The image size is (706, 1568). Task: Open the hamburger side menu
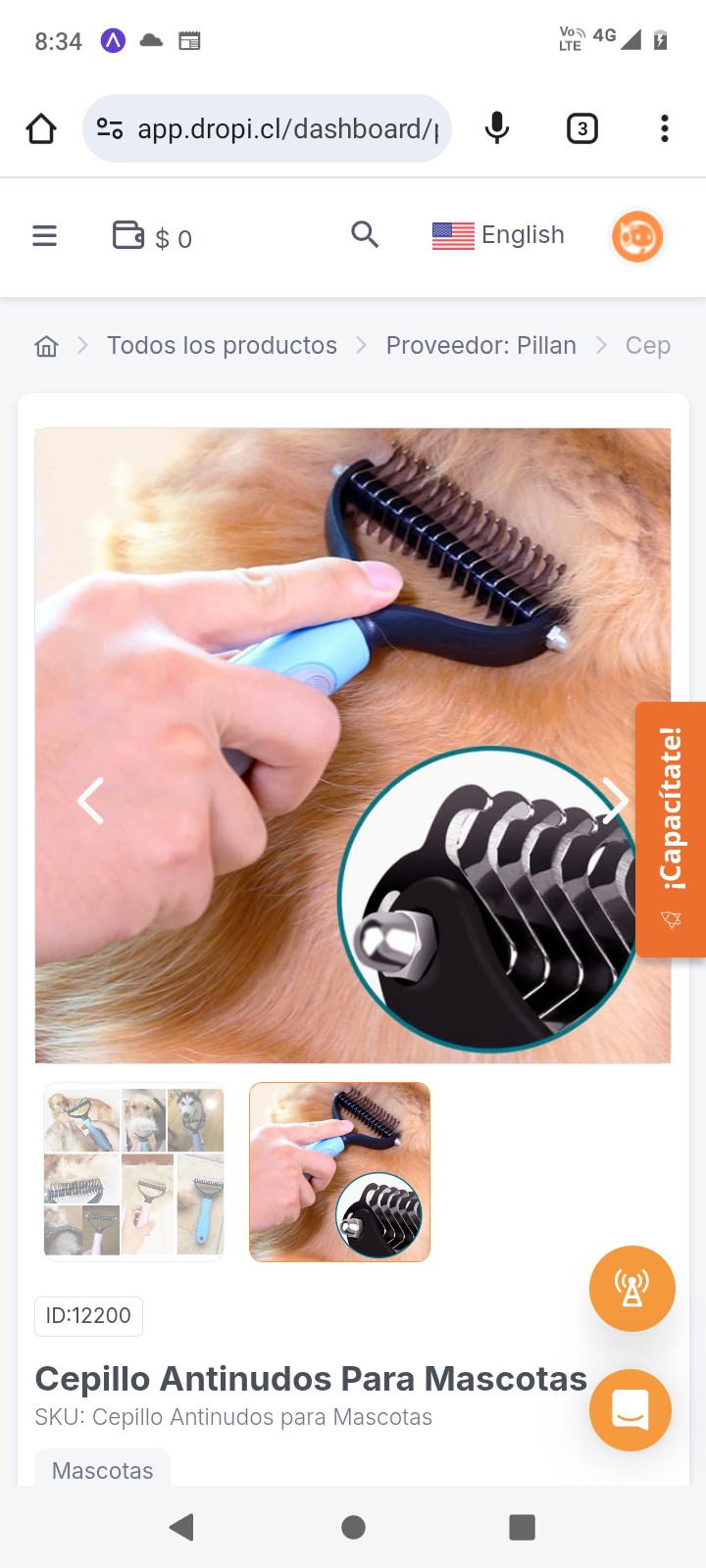(x=44, y=236)
